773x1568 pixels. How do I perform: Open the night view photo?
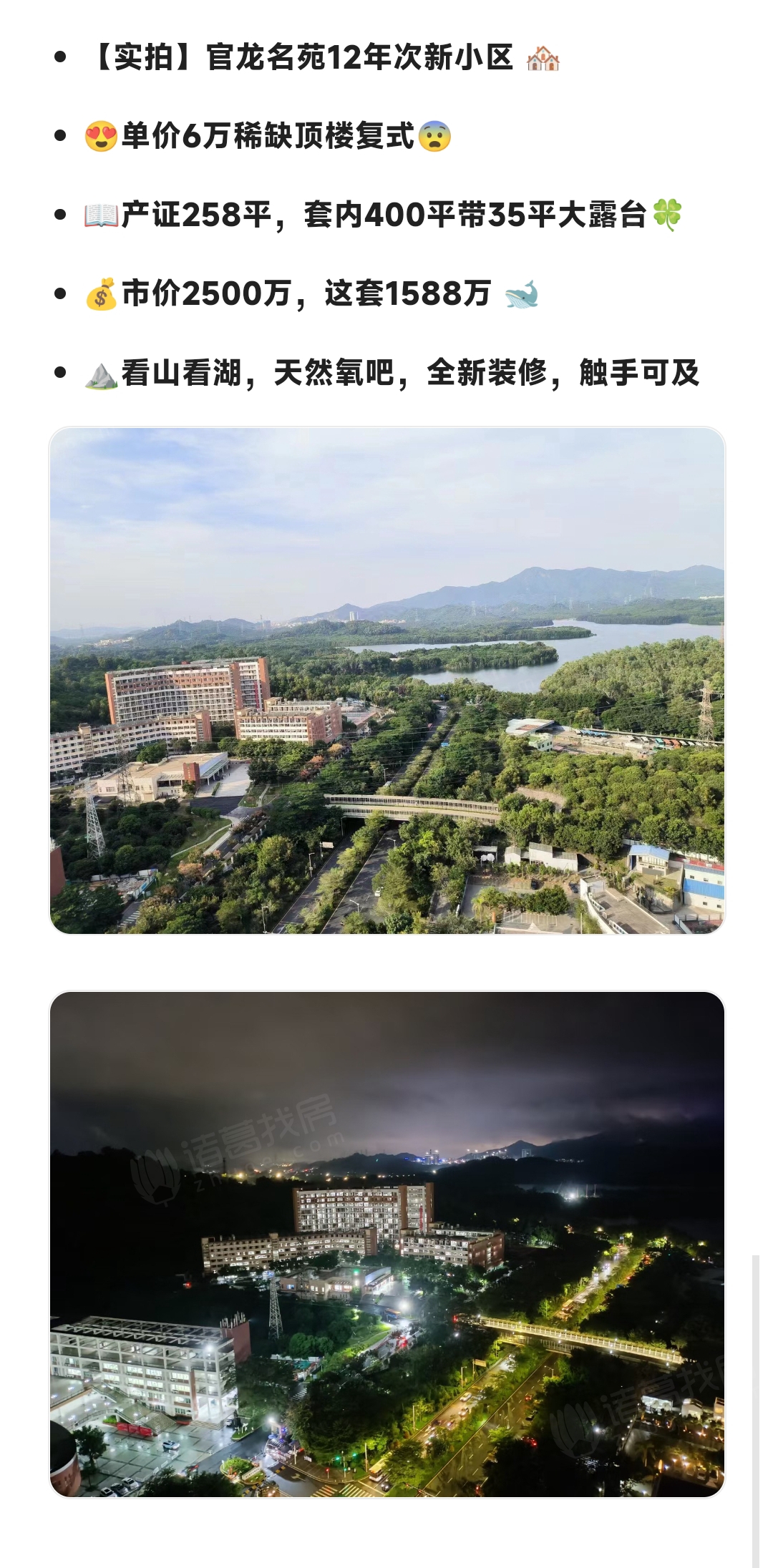pos(387,1244)
